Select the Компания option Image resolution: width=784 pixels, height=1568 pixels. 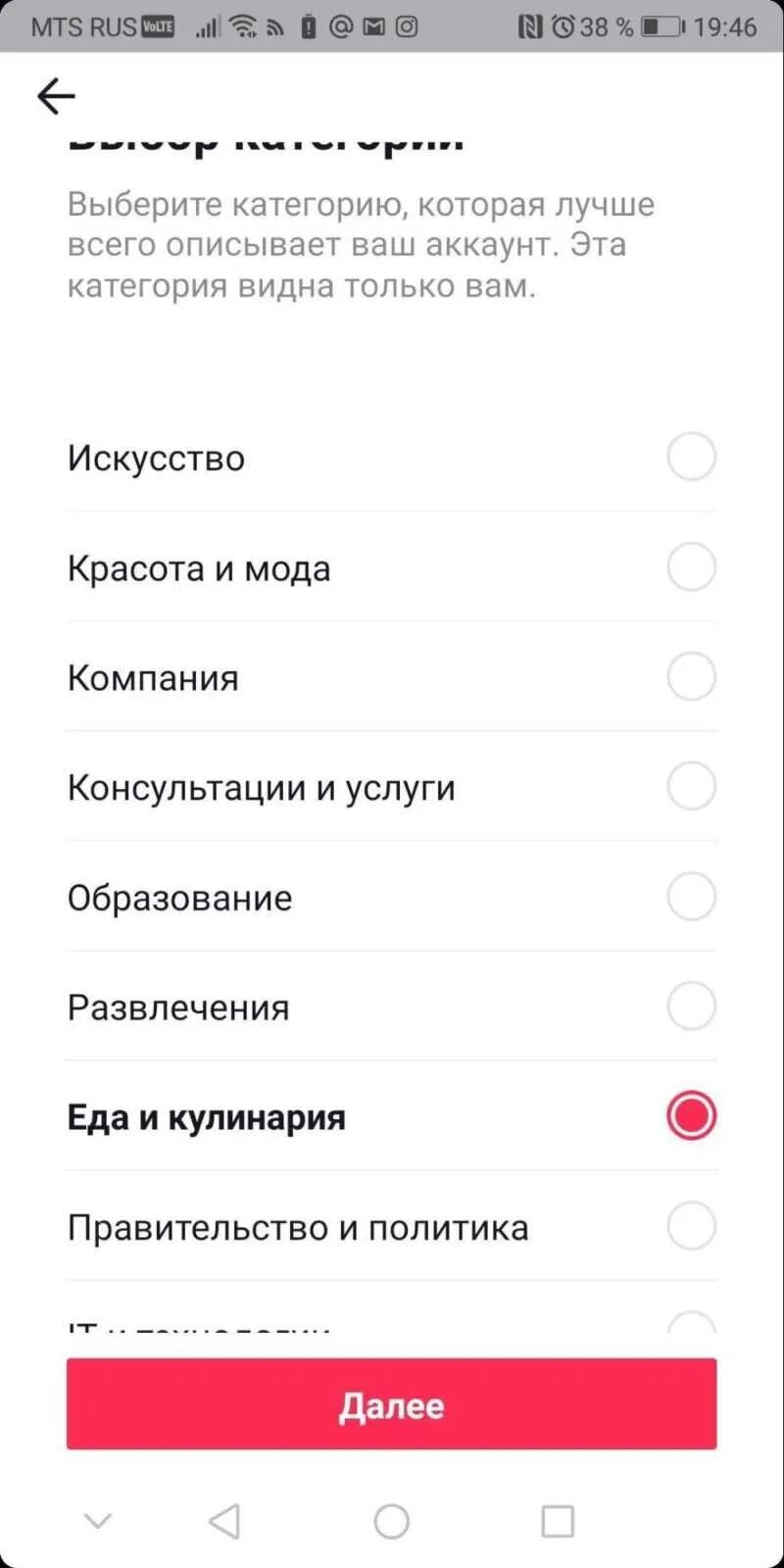pos(391,677)
